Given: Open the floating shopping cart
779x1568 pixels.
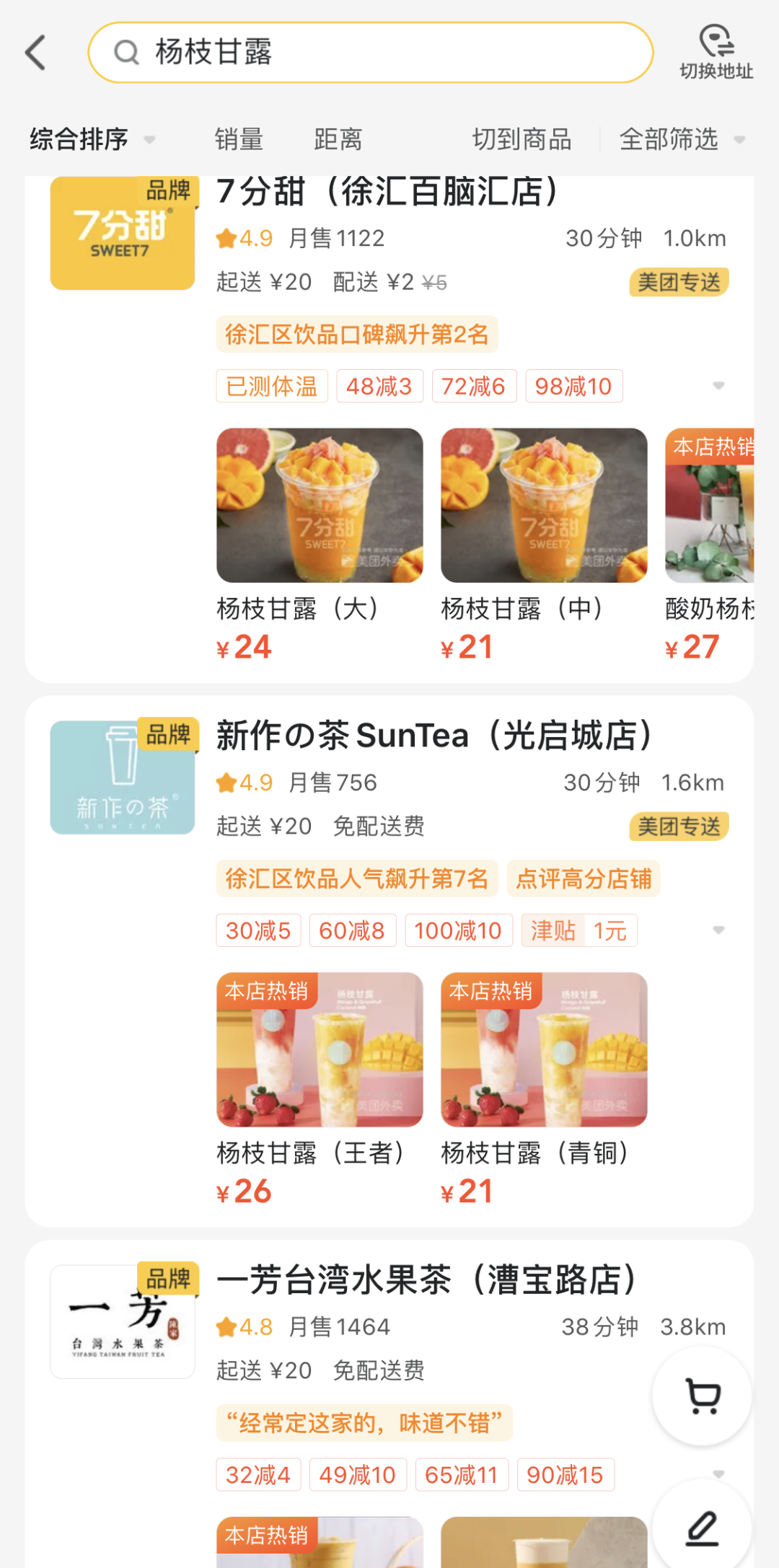Looking at the screenshot, I should tap(702, 1396).
